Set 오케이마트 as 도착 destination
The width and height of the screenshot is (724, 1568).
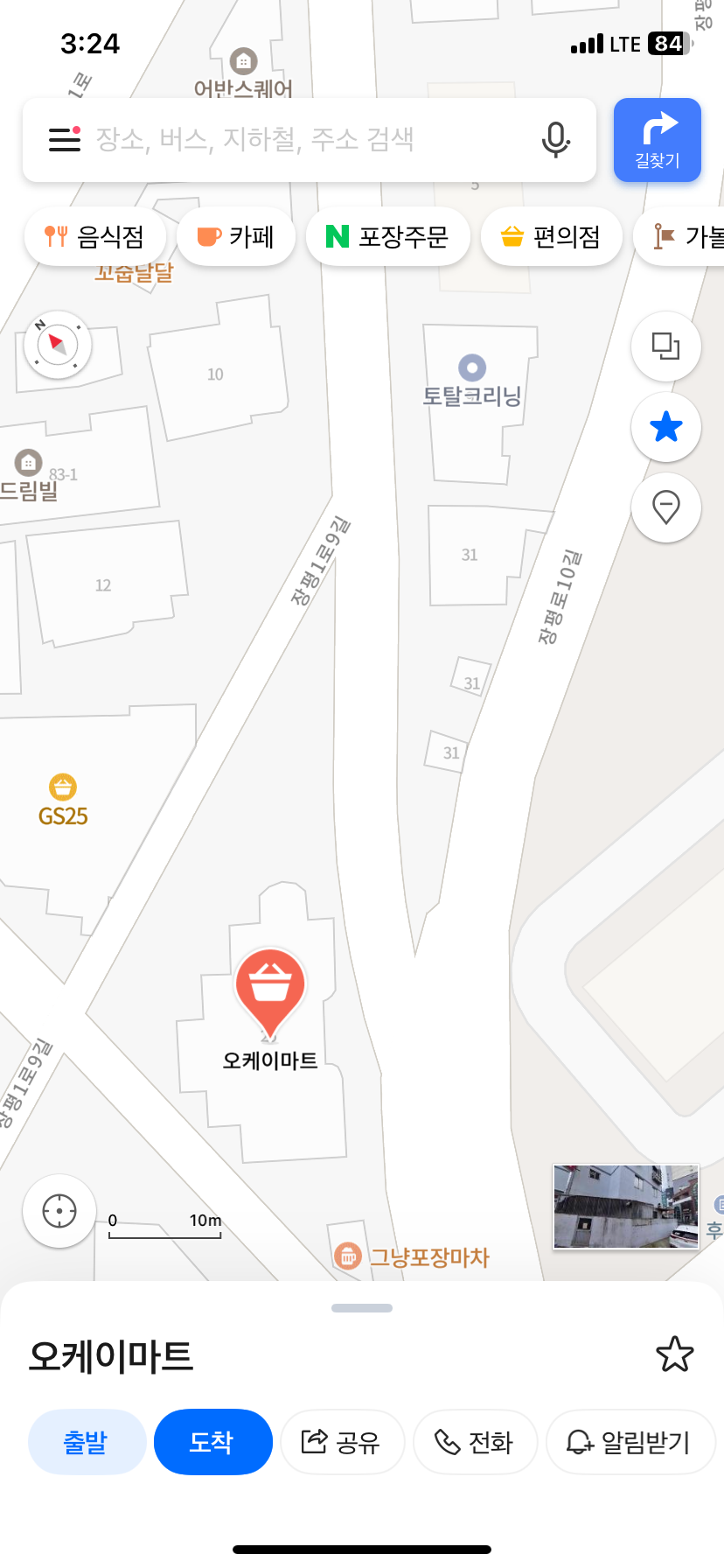pyautogui.click(x=212, y=1442)
